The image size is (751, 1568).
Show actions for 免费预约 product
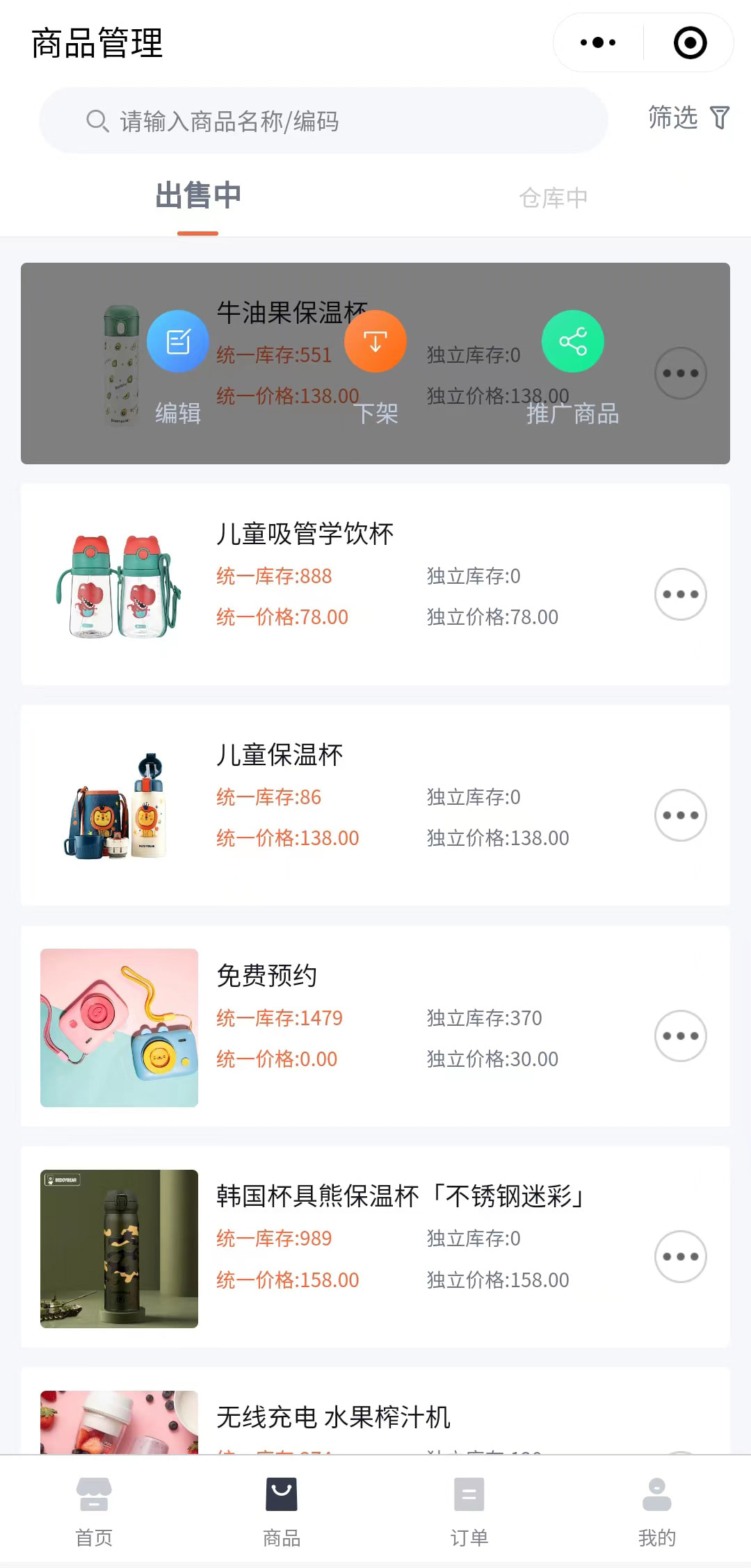tap(680, 1036)
